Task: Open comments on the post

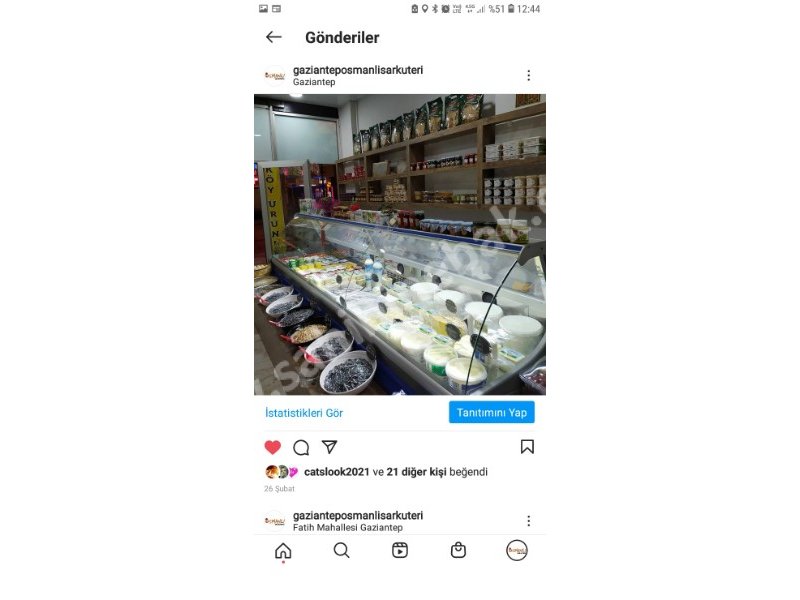Action: [301, 447]
